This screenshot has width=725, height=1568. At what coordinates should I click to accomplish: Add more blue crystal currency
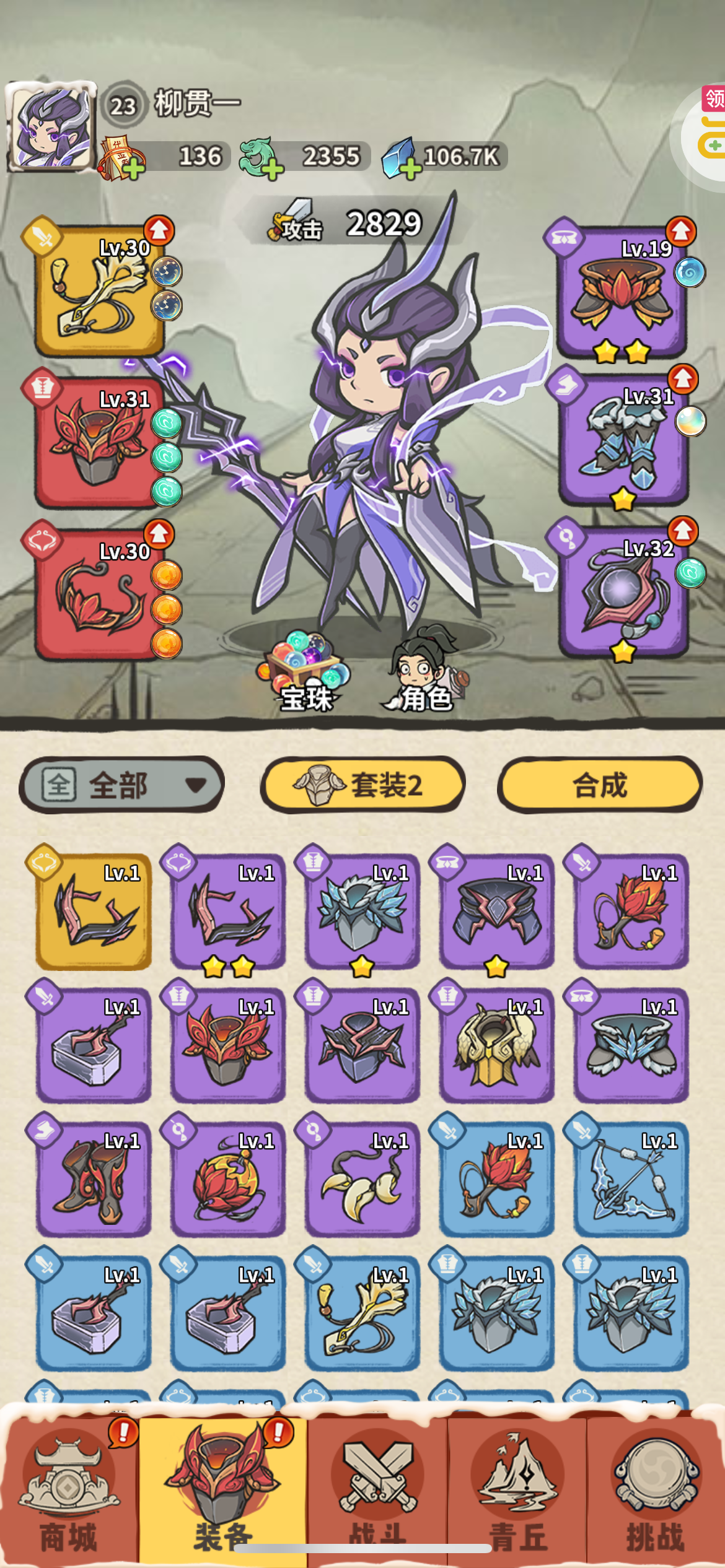tap(408, 167)
